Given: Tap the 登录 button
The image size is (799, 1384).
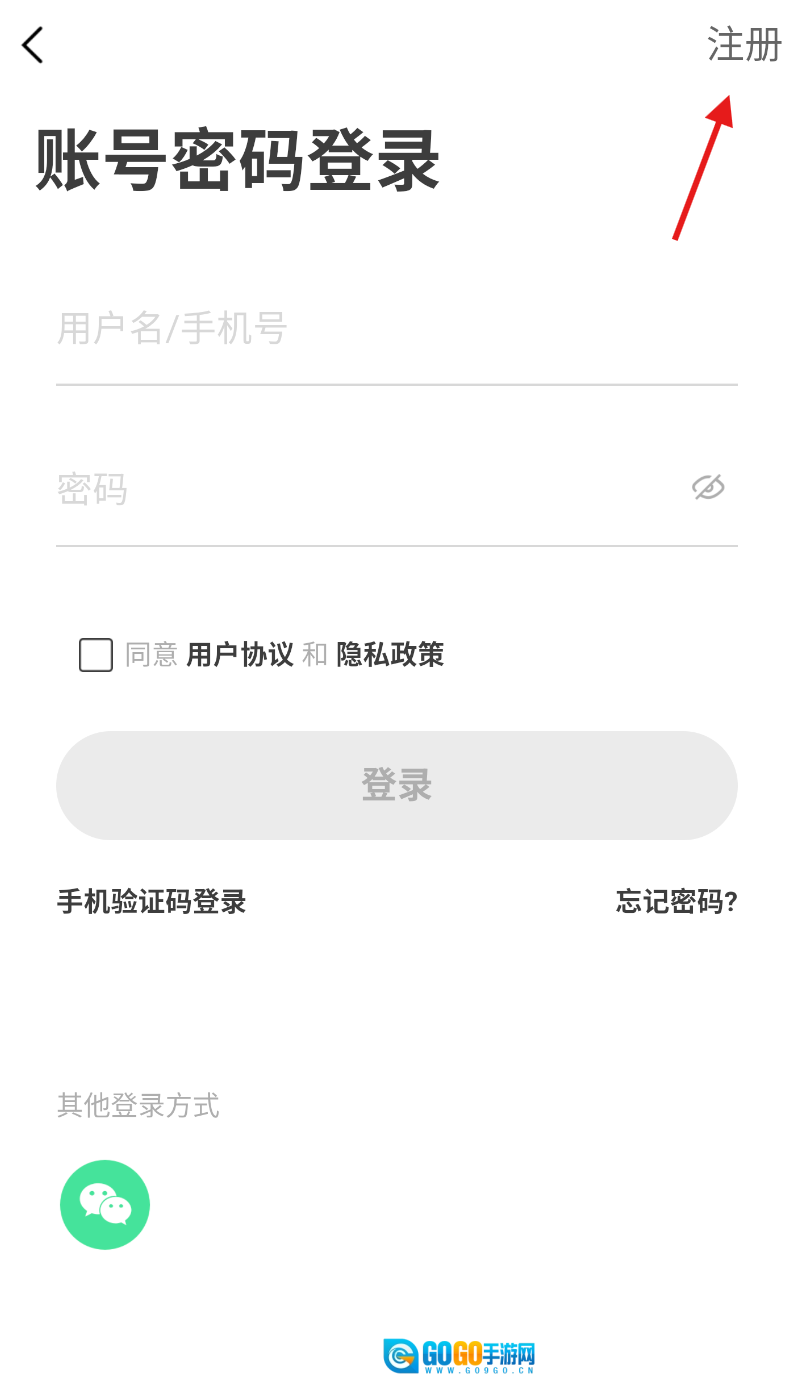Looking at the screenshot, I should [x=396, y=785].
